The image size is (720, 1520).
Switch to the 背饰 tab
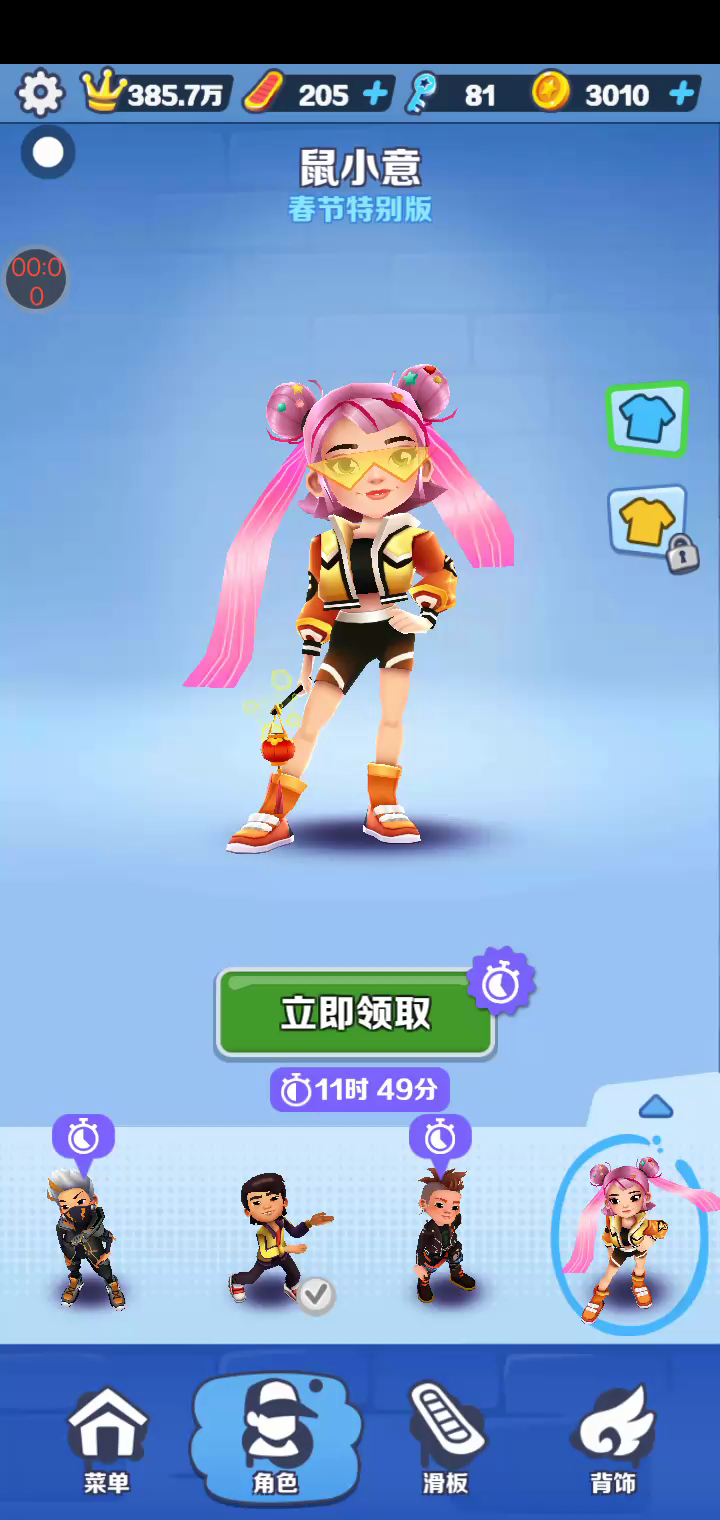click(x=613, y=1440)
